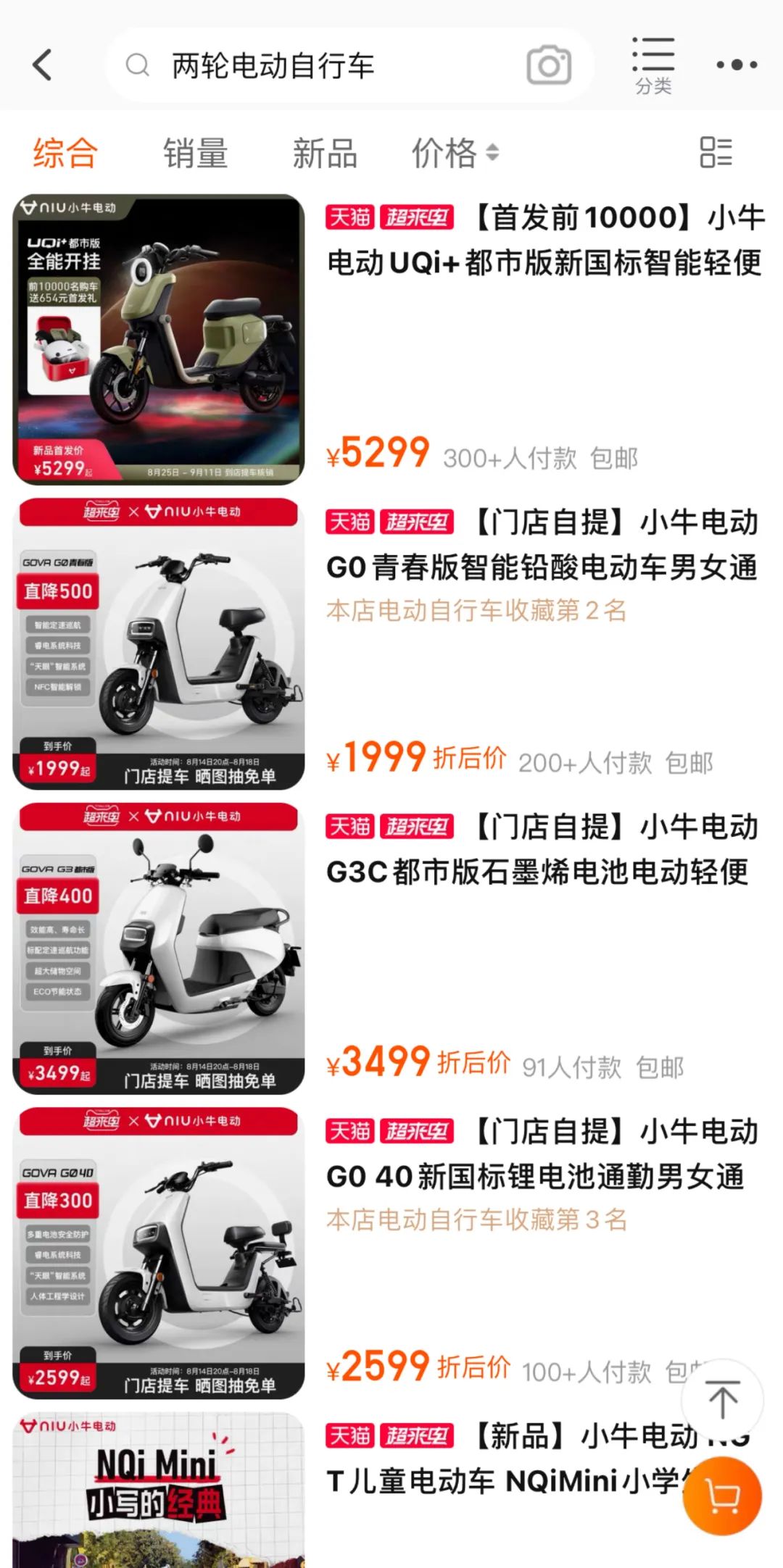Tap the search field with 两轮电动自行车
The width and height of the screenshot is (783, 1568).
pyautogui.click(x=319, y=66)
